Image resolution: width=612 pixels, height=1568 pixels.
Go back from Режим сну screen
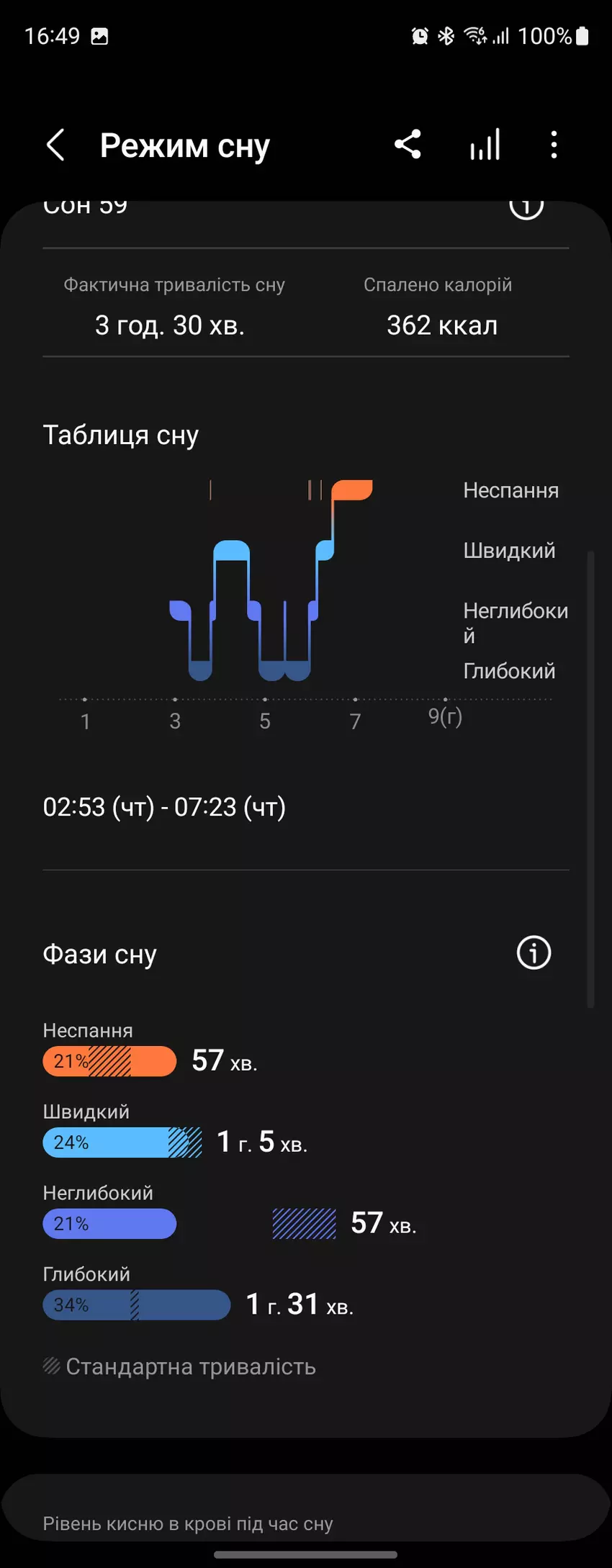pos(55,145)
